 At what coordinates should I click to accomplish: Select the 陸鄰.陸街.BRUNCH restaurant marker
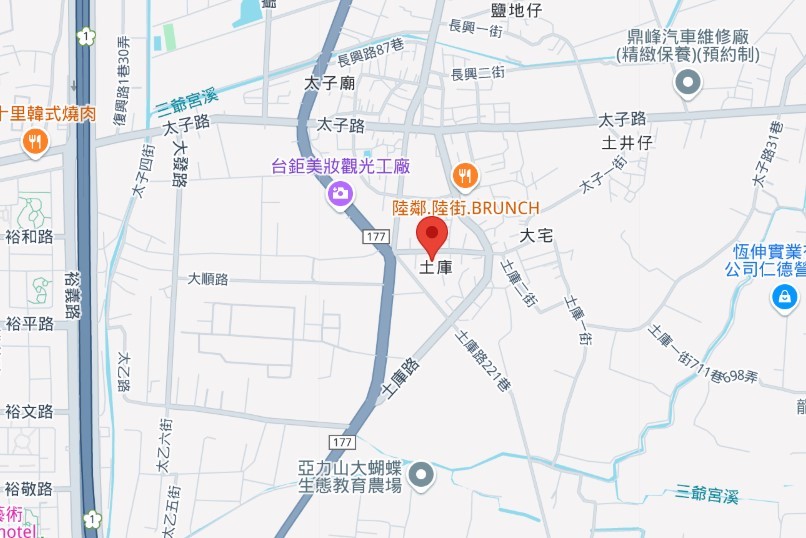[x=465, y=176]
